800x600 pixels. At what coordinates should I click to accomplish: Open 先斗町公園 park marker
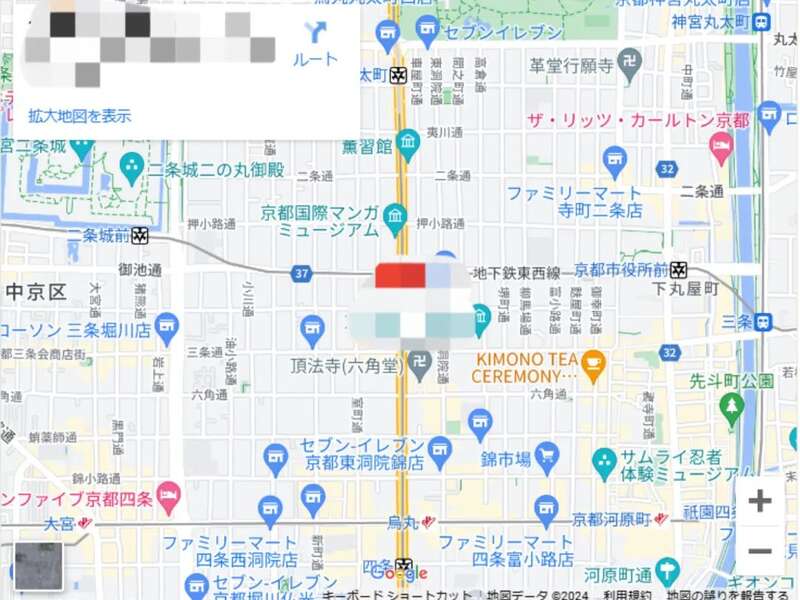[x=733, y=405]
